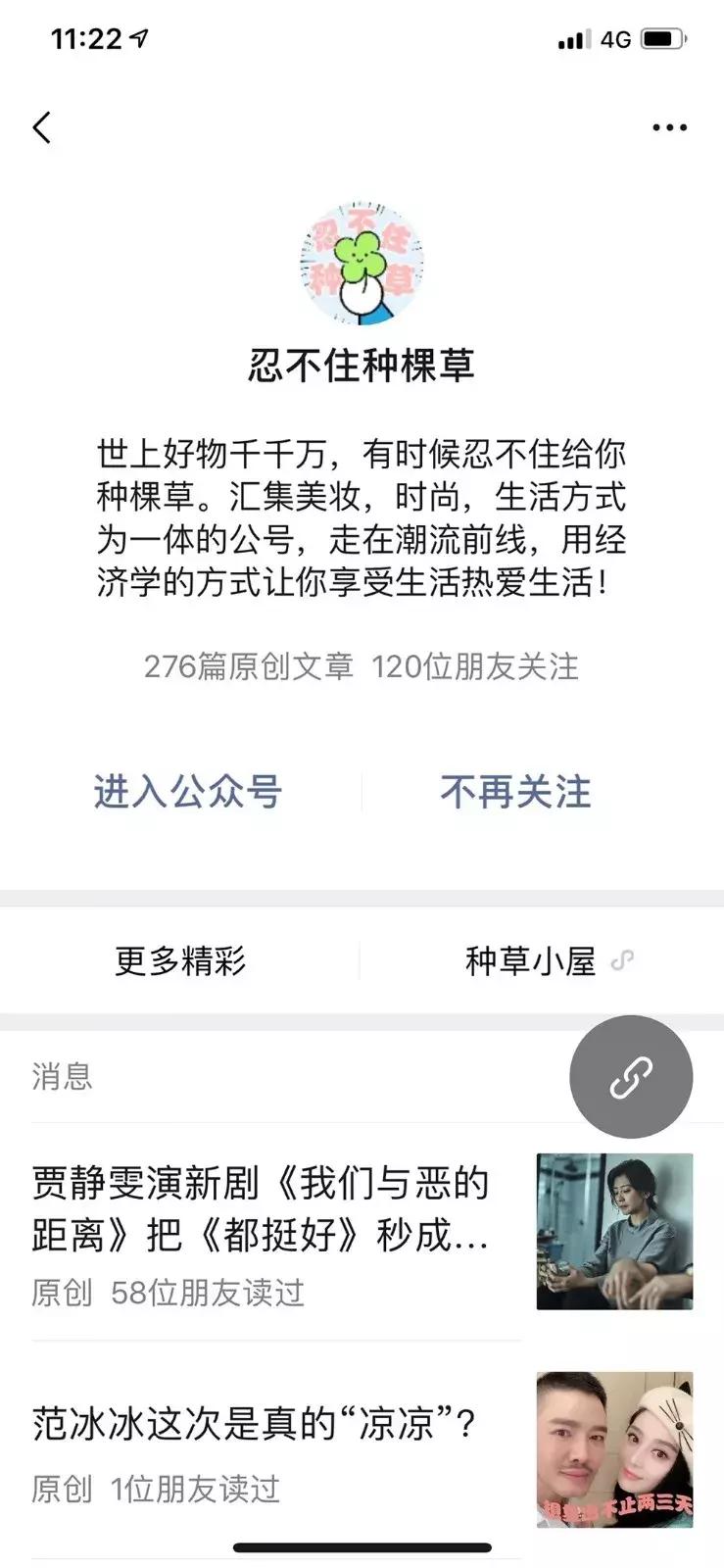Tap 58位朋友读过 on the first article

[209, 1294]
